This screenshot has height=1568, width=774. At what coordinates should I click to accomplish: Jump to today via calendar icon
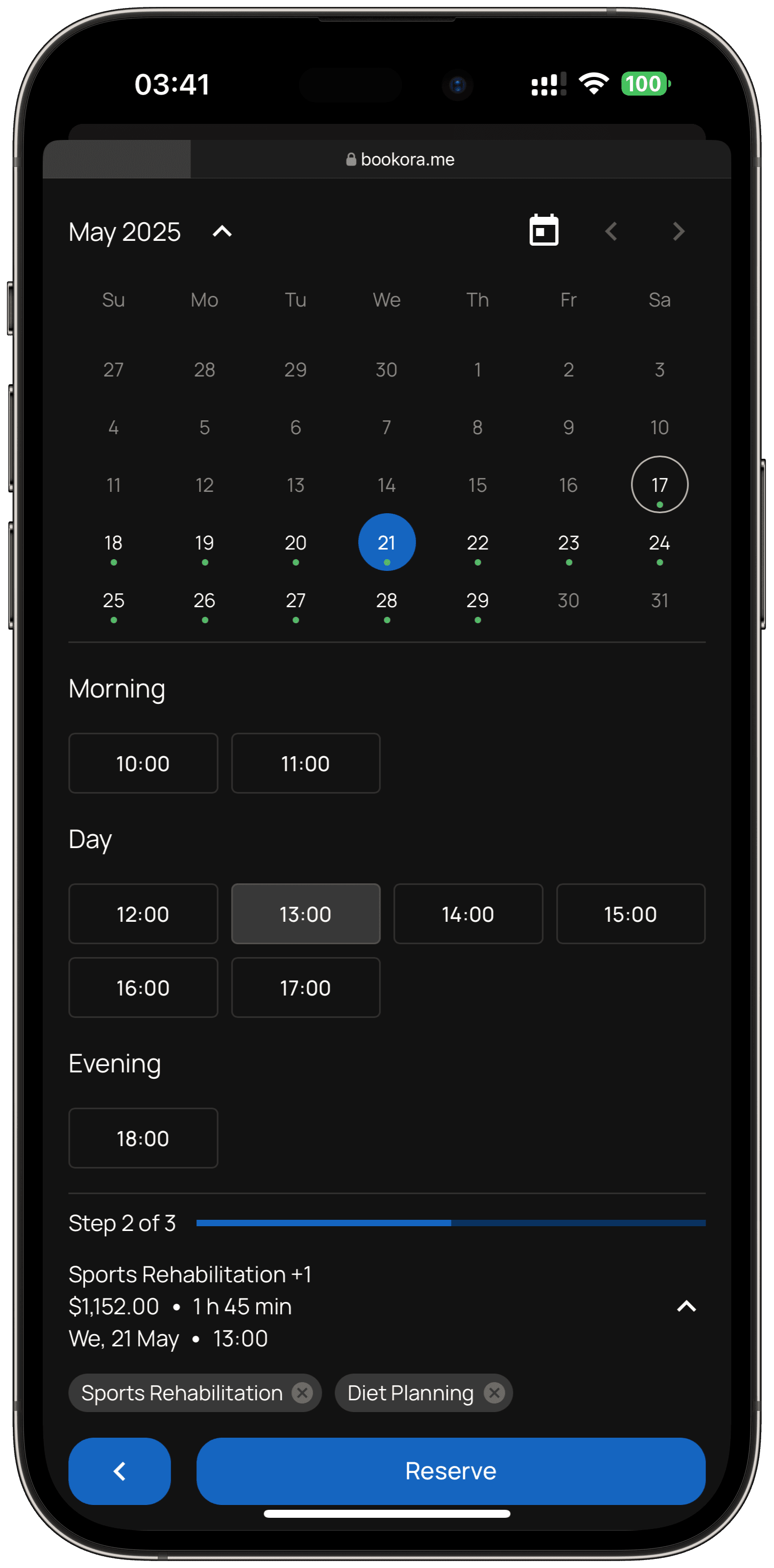(543, 231)
